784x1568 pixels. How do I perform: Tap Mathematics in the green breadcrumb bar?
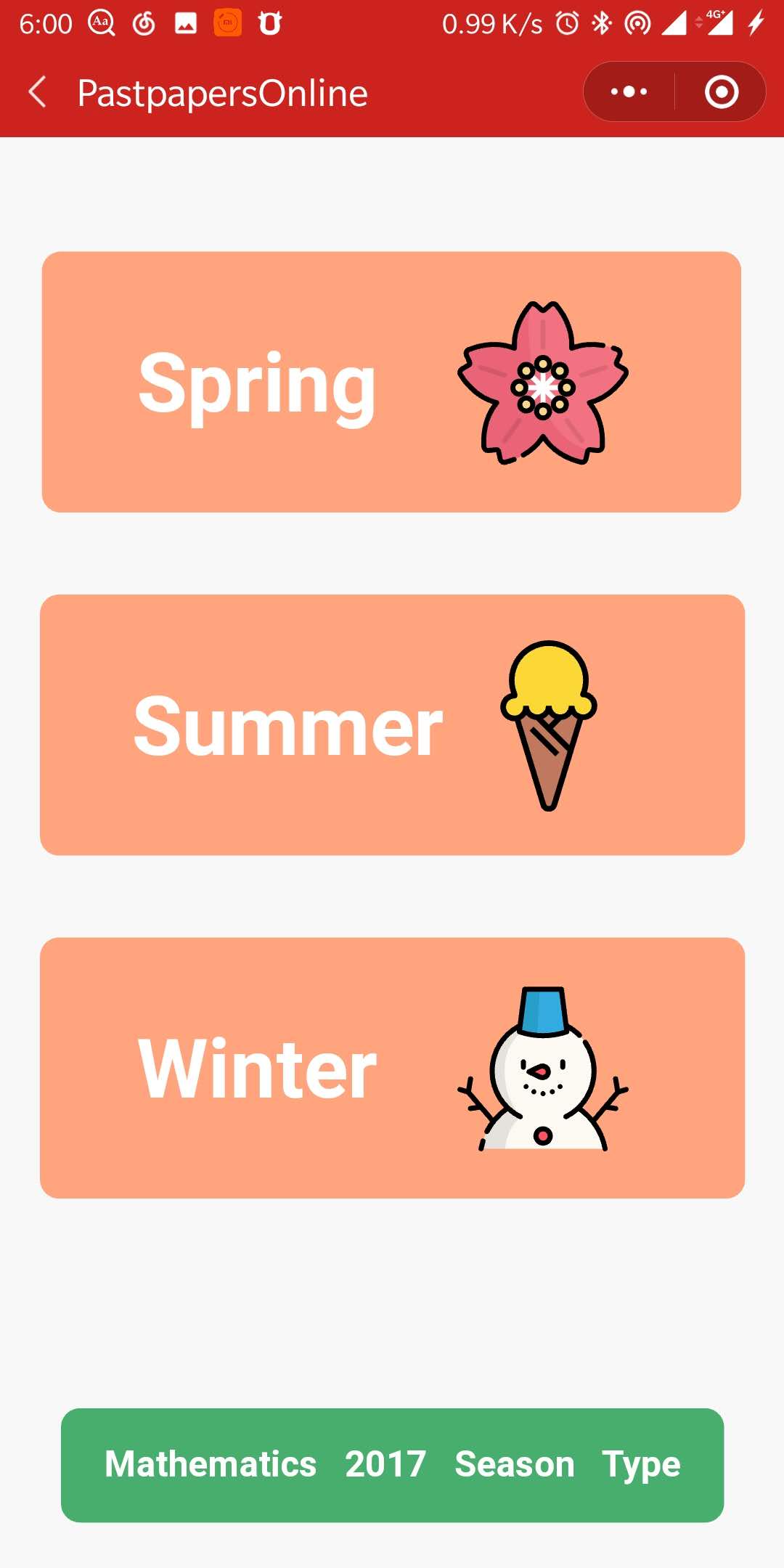pyautogui.click(x=211, y=1463)
